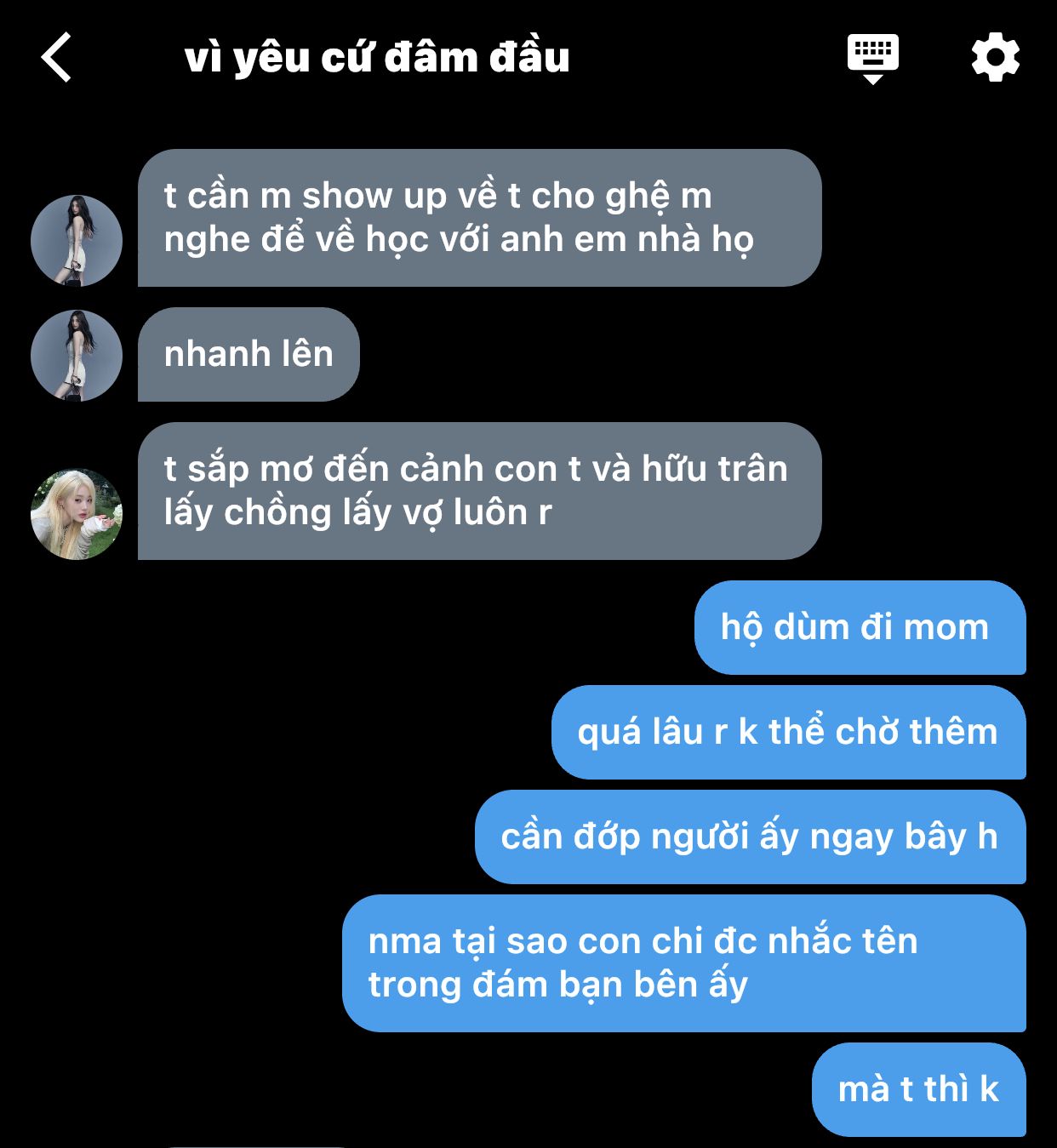View profile of blonde-haired avatar sender
This screenshot has width=1057, height=1148.
click(x=77, y=514)
